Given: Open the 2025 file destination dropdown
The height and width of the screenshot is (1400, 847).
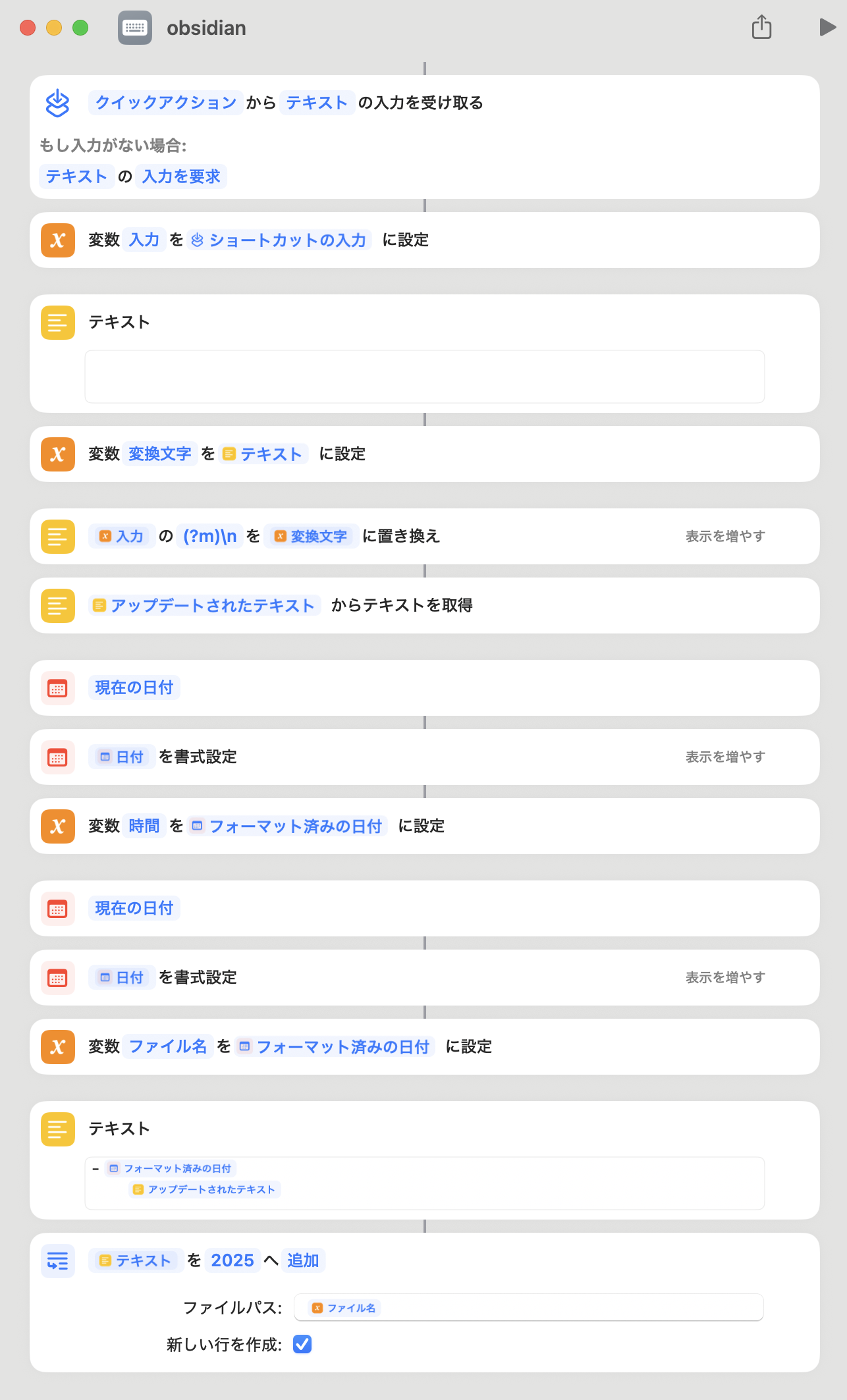Looking at the screenshot, I should (x=232, y=1260).
